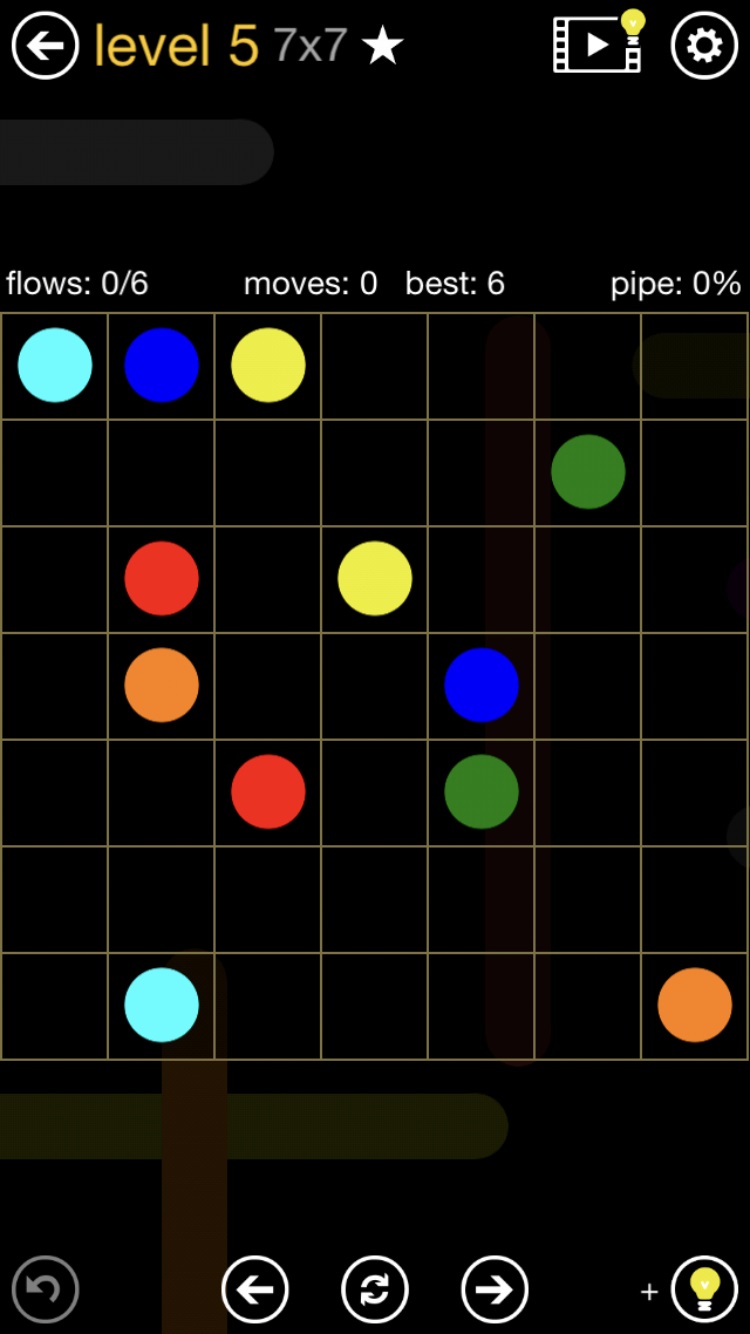Undo the last move
Viewport: 750px width, 1334px height.
(x=45, y=1289)
